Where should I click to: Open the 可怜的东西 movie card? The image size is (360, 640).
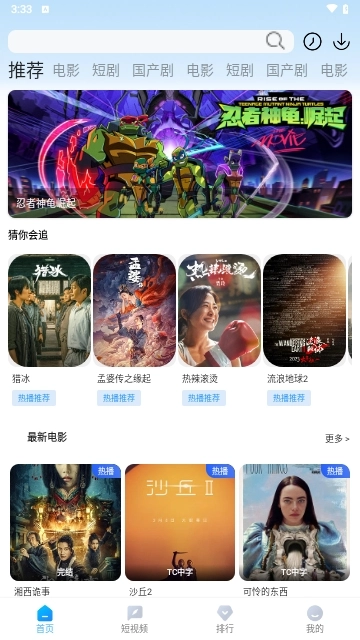(294, 522)
